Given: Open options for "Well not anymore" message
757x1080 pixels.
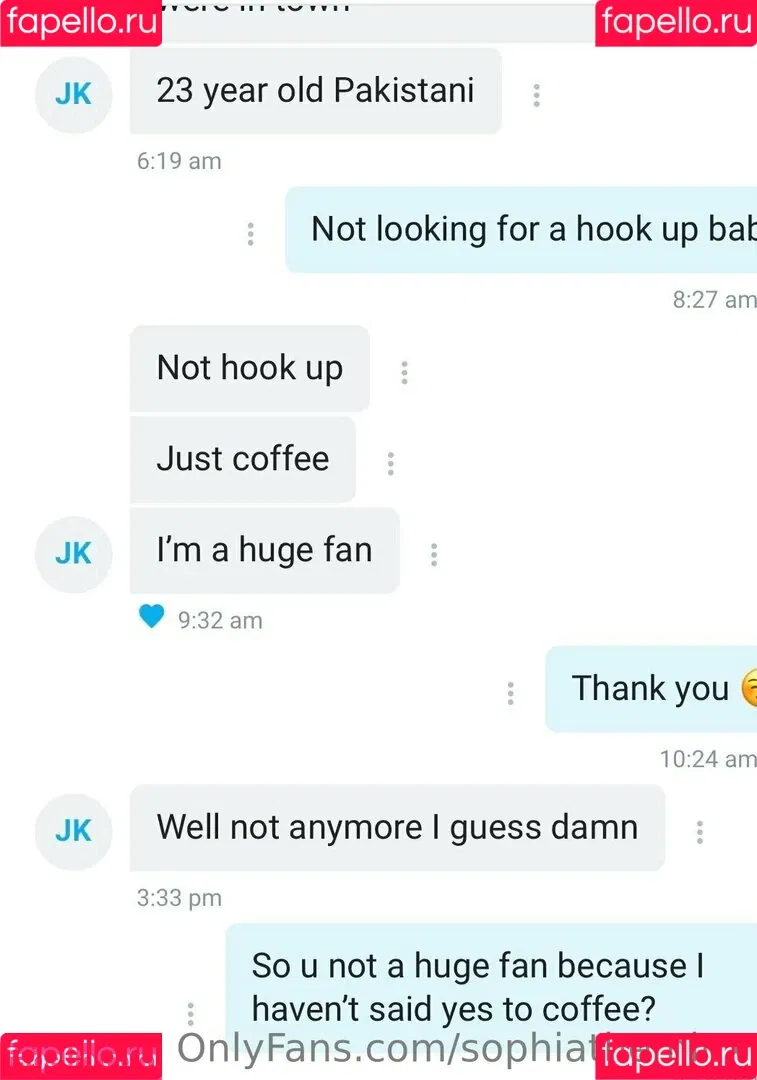Looking at the screenshot, I should [x=700, y=832].
